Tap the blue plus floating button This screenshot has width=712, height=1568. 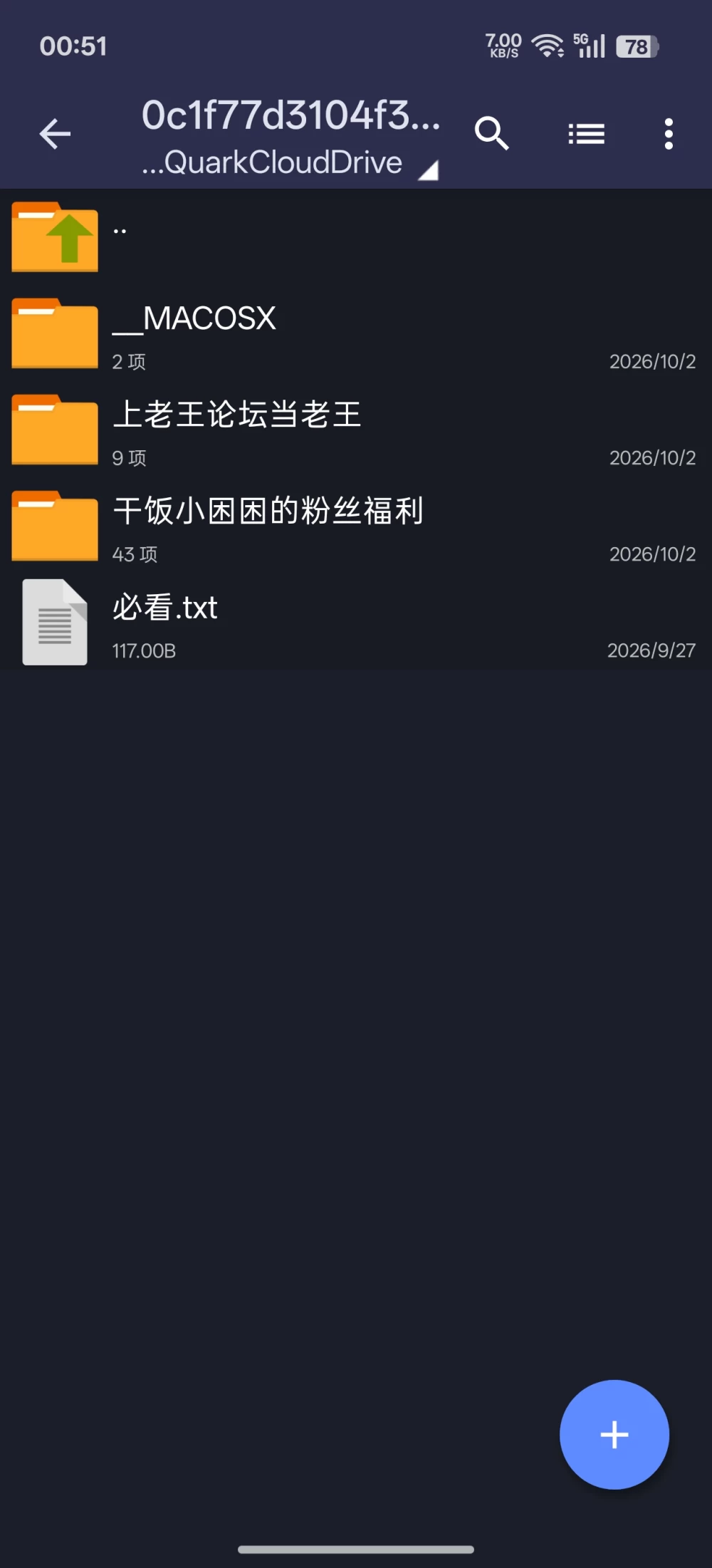614,1434
